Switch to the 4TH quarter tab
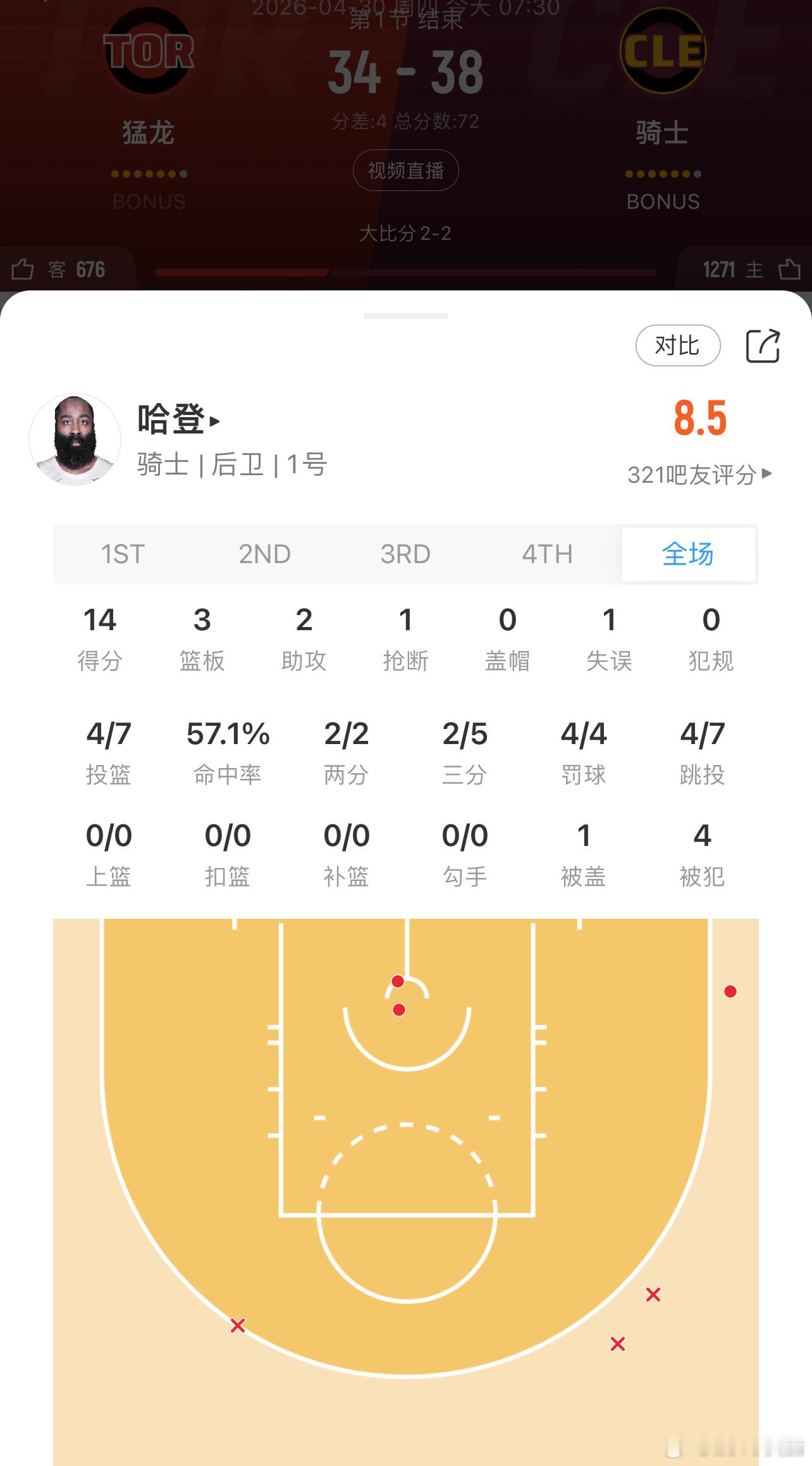The width and height of the screenshot is (812, 1466). tap(546, 554)
